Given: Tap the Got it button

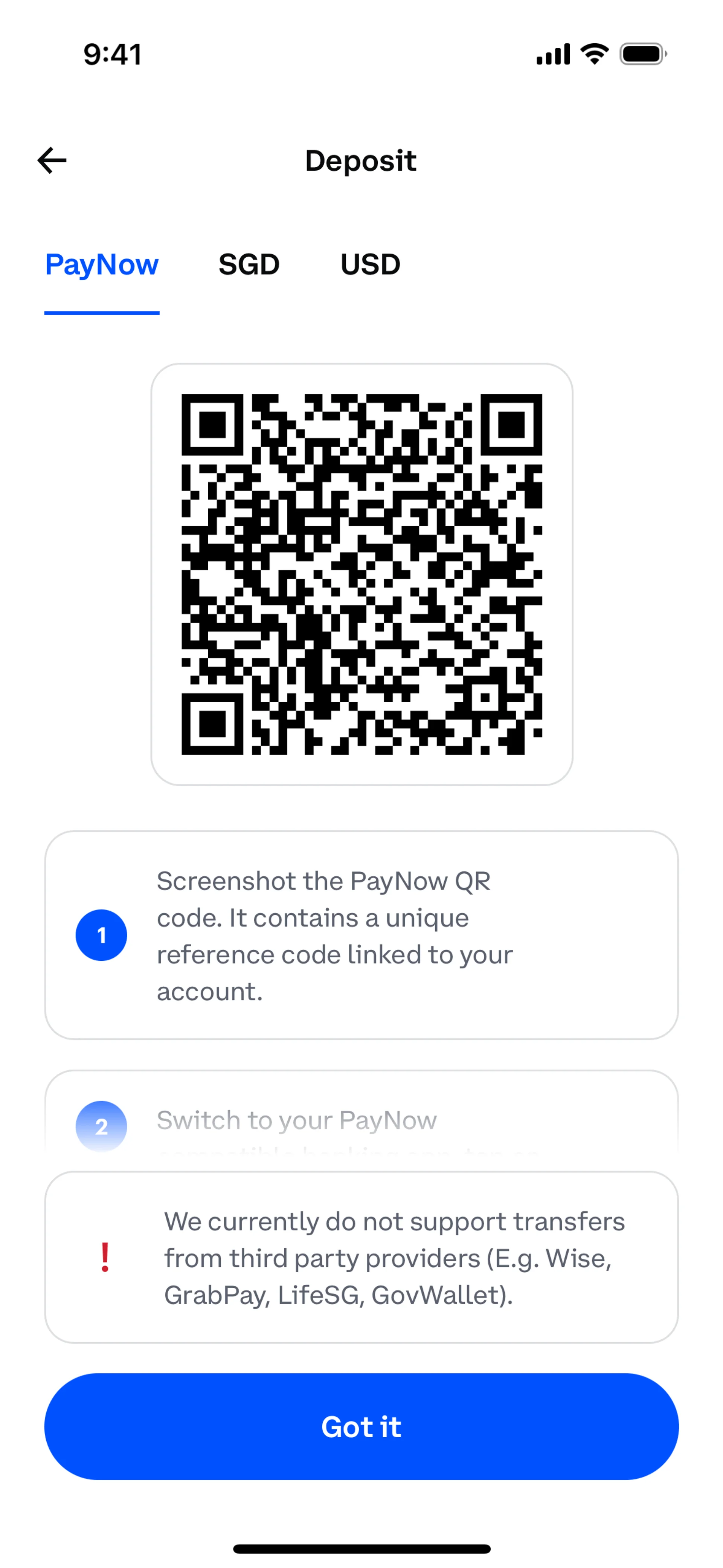Looking at the screenshot, I should pyautogui.click(x=361, y=1427).
